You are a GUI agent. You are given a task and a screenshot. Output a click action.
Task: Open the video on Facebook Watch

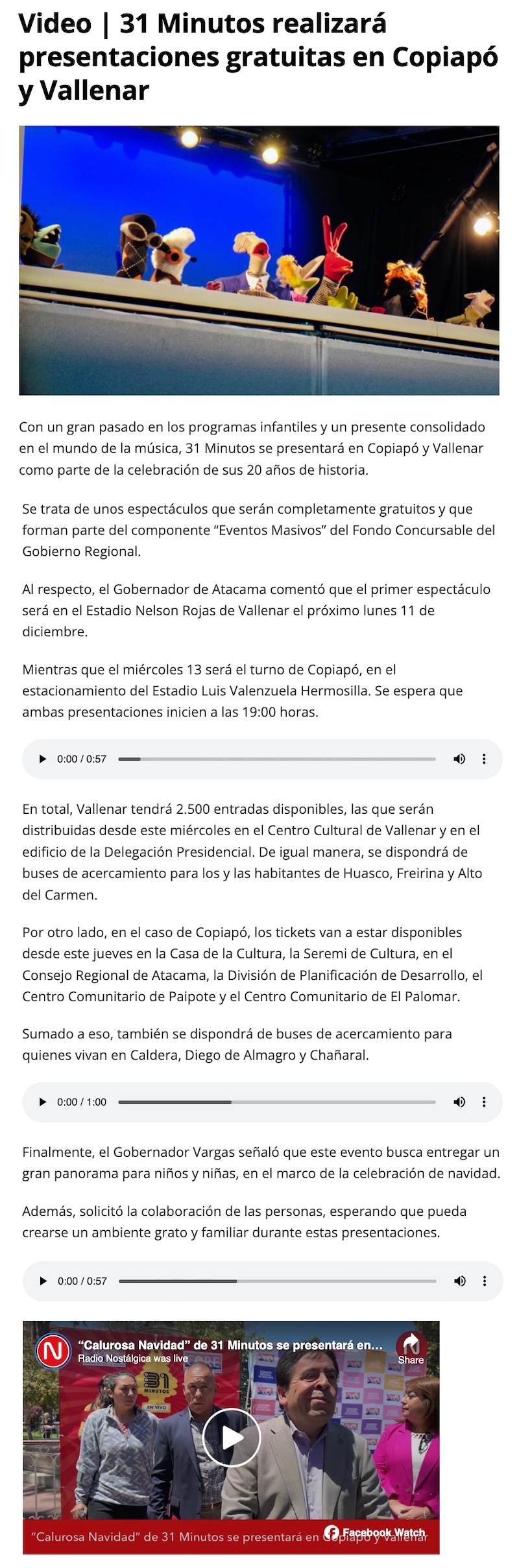pos(376,1532)
